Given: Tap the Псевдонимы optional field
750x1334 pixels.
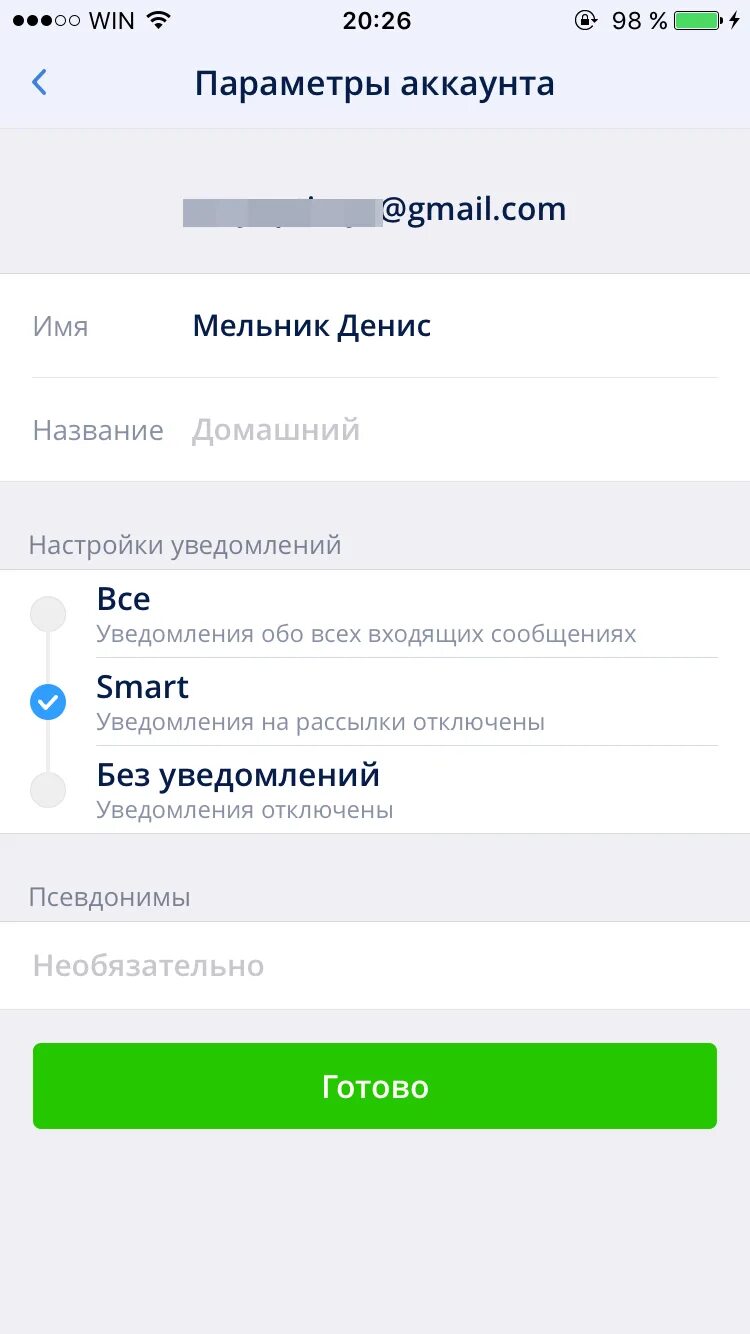Looking at the screenshot, I should pyautogui.click(x=375, y=966).
